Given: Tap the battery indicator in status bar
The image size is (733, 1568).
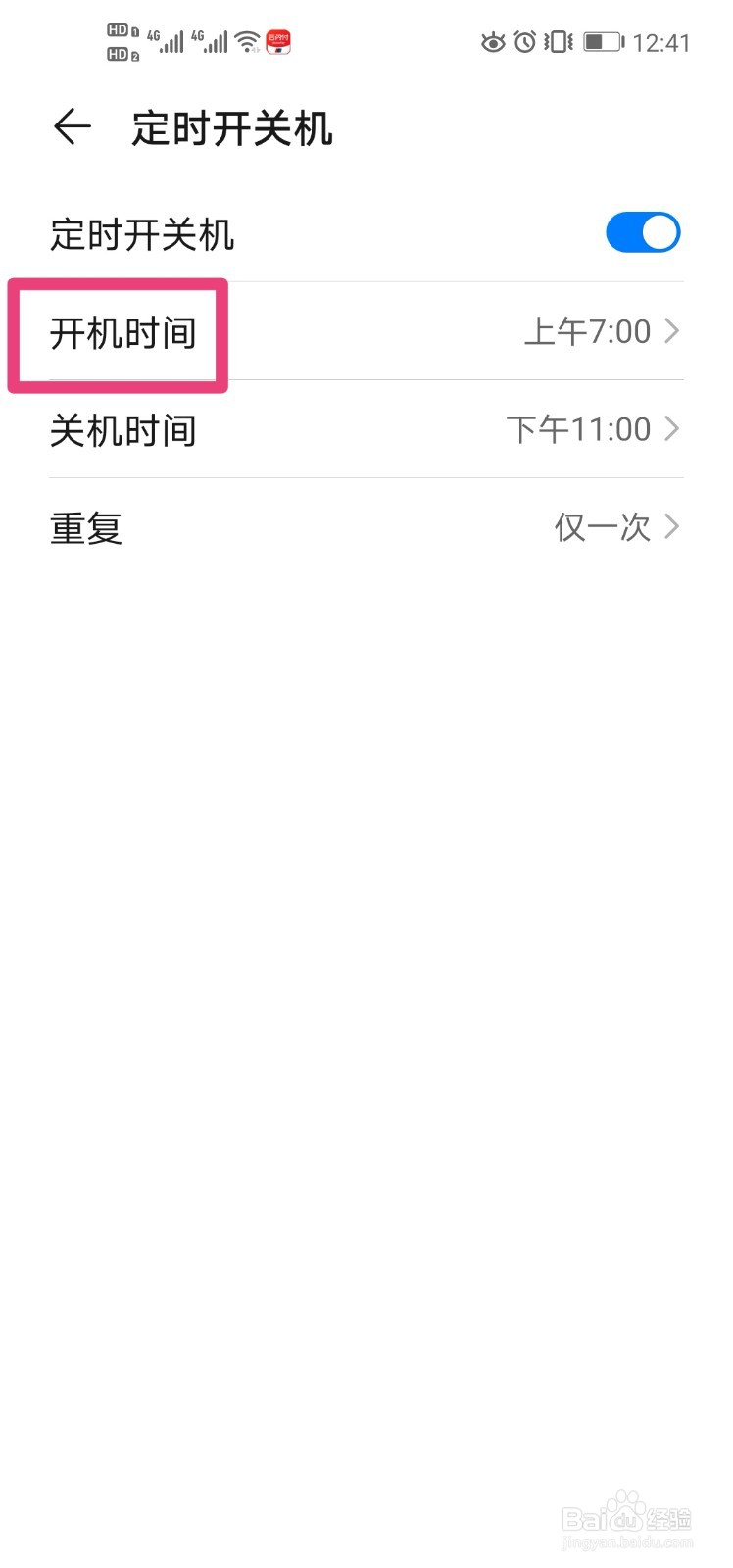Looking at the screenshot, I should tap(602, 41).
